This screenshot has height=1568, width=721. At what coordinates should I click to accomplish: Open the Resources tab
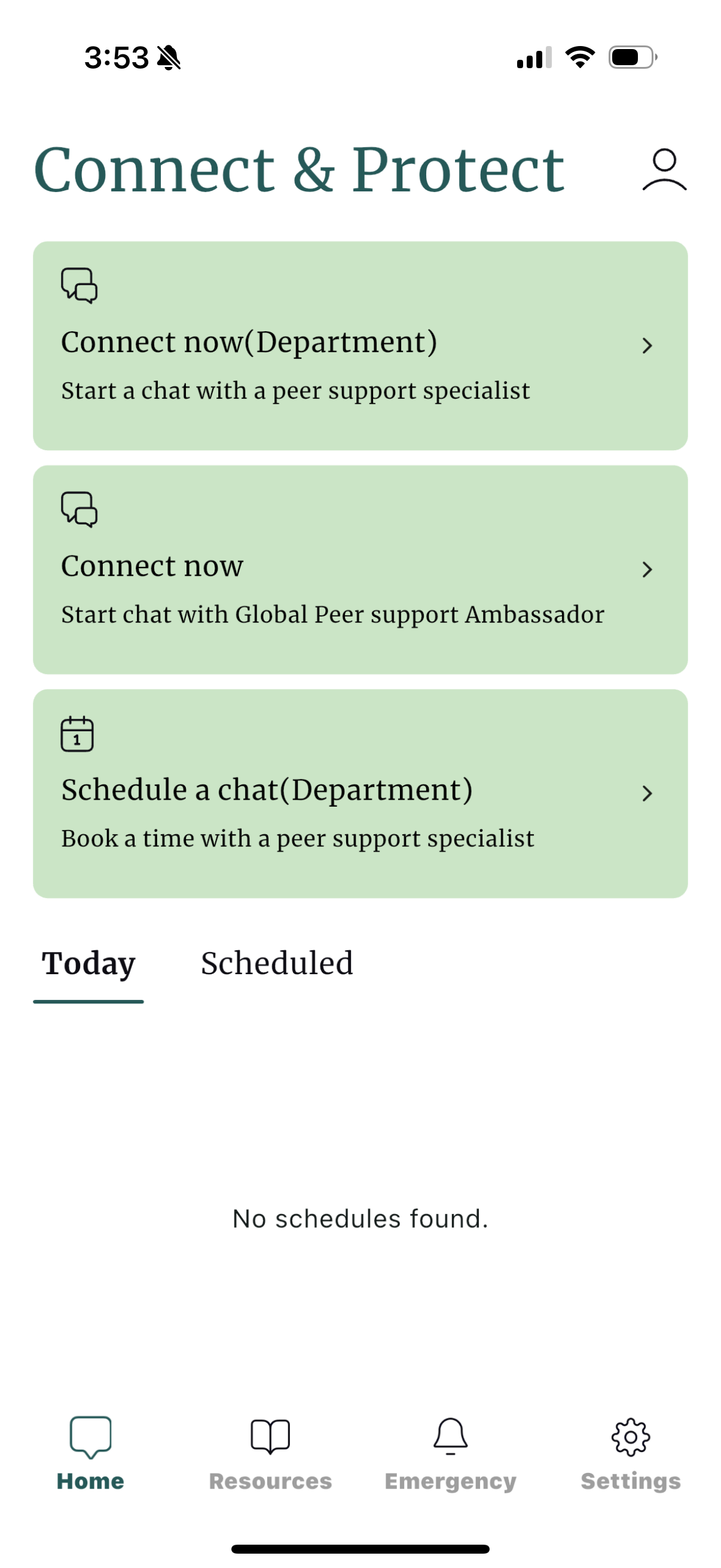click(270, 1453)
